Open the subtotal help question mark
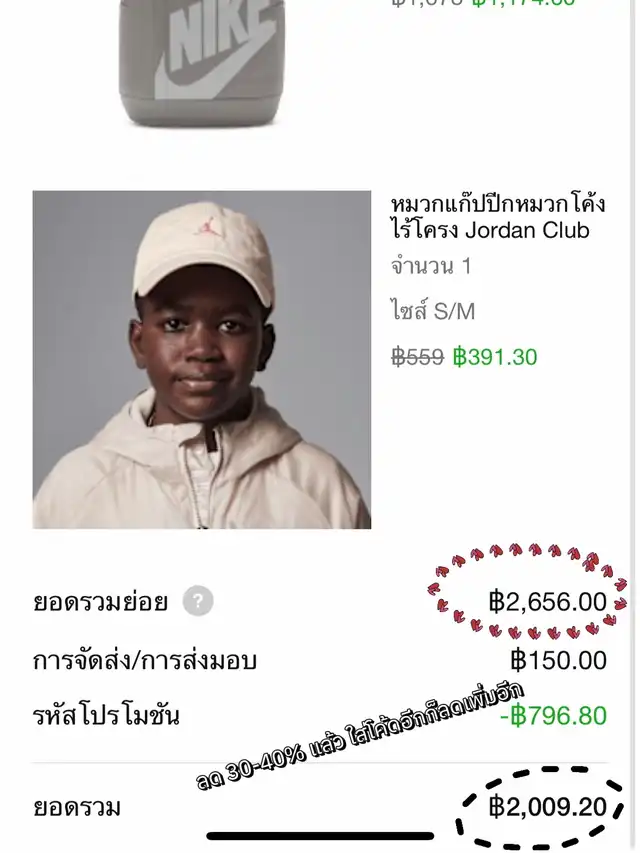Image resolution: width=640 pixels, height=853 pixels. [x=198, y=602]
